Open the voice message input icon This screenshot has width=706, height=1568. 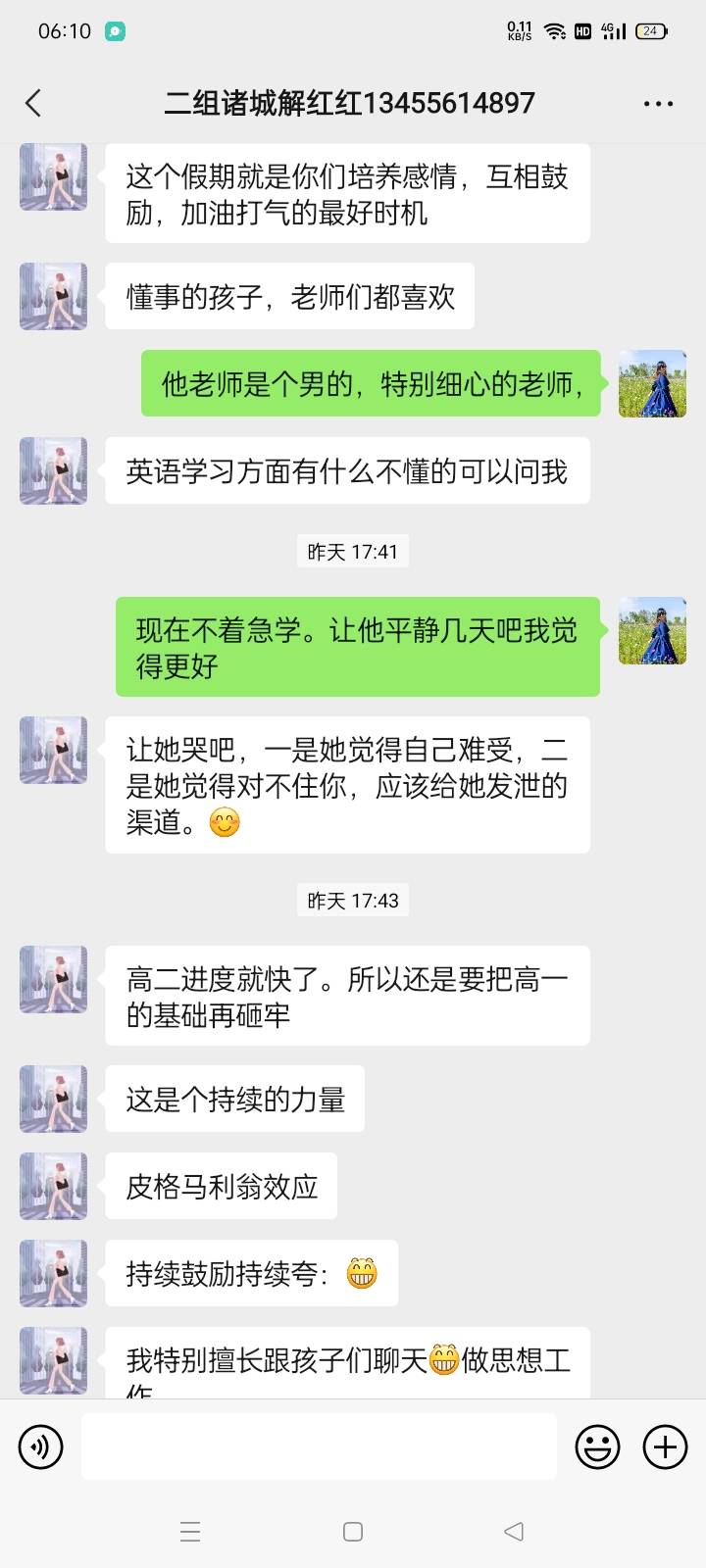pos(40,1445)
